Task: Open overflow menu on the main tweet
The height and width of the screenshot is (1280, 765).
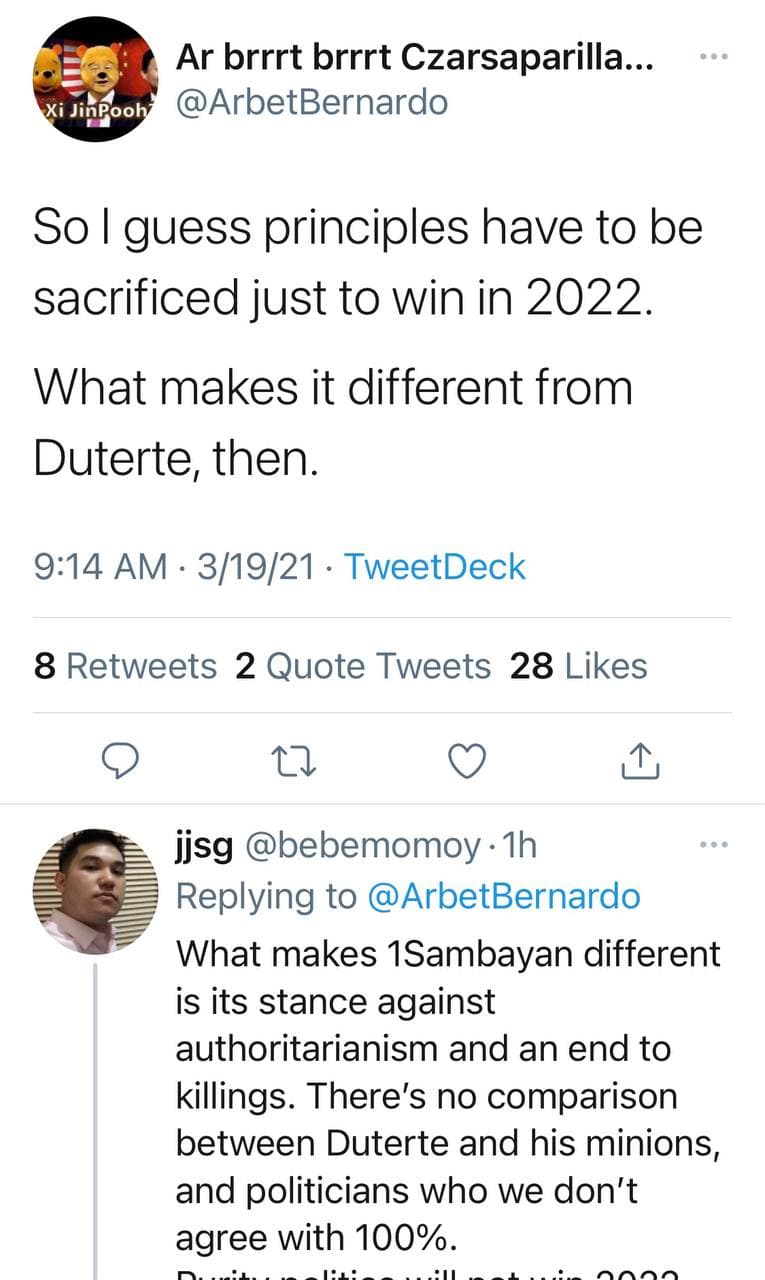Action: (x=713, y=57)
